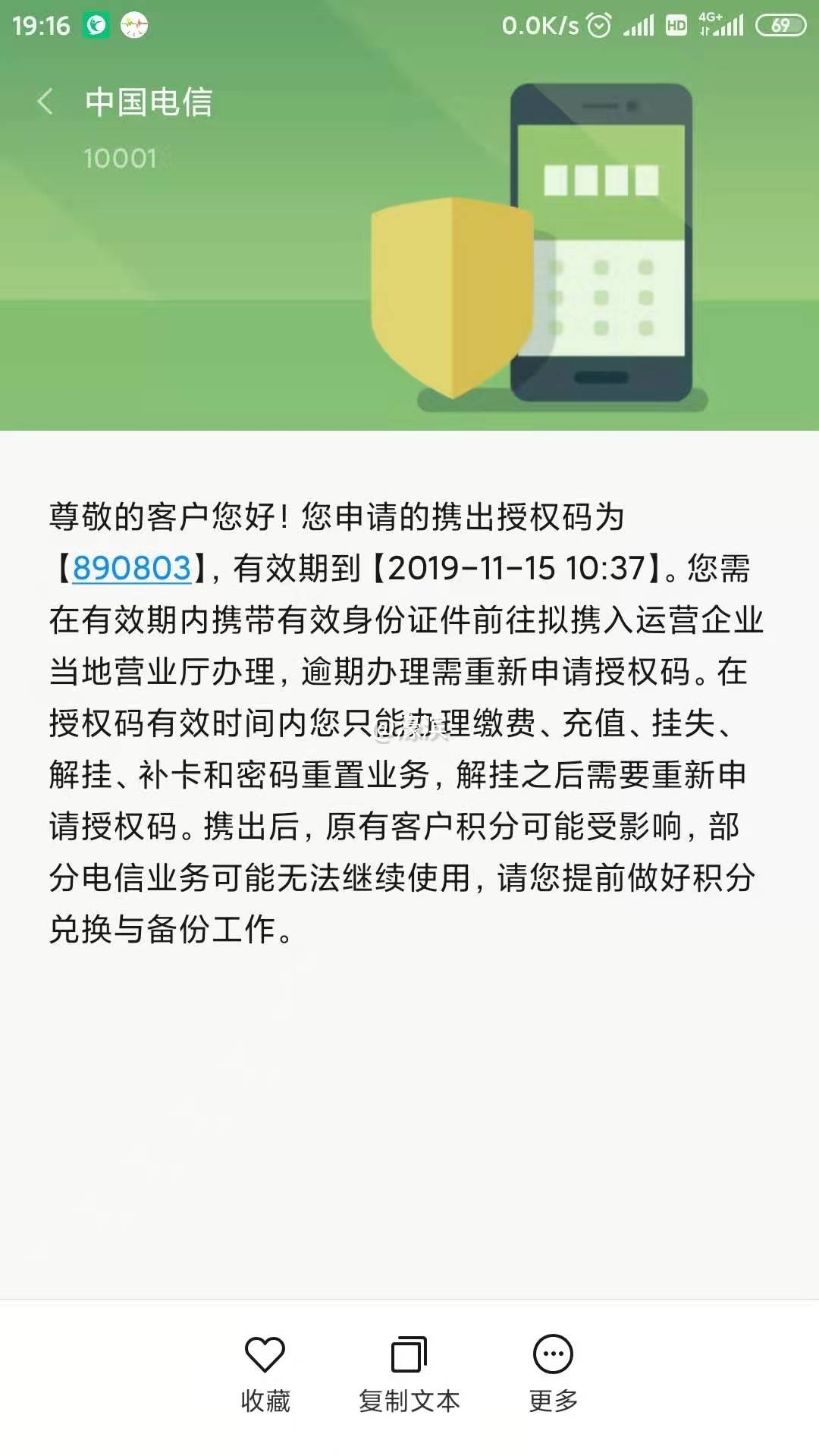819x1456 pixels.
Task: Tap the message body text bubble
Action: click(409, 720)
